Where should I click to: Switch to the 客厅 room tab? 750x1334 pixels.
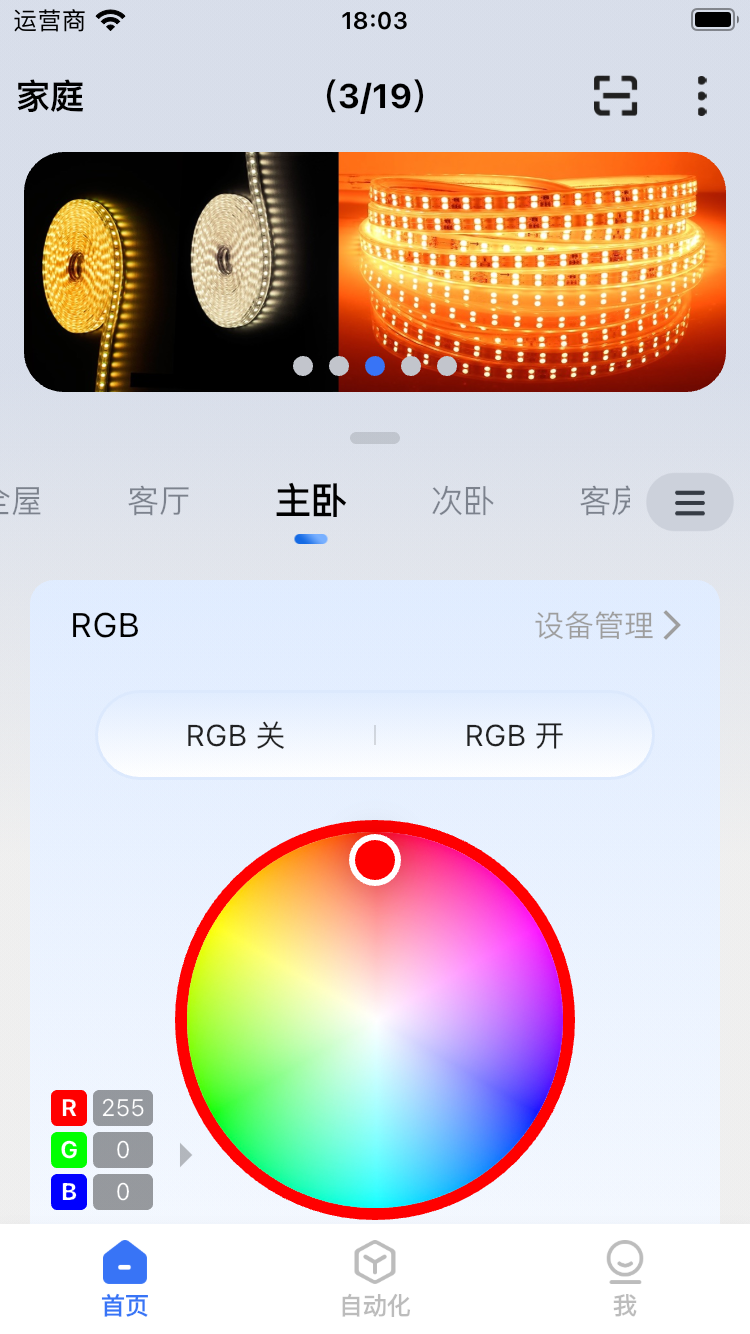click(x=159, y=501)
